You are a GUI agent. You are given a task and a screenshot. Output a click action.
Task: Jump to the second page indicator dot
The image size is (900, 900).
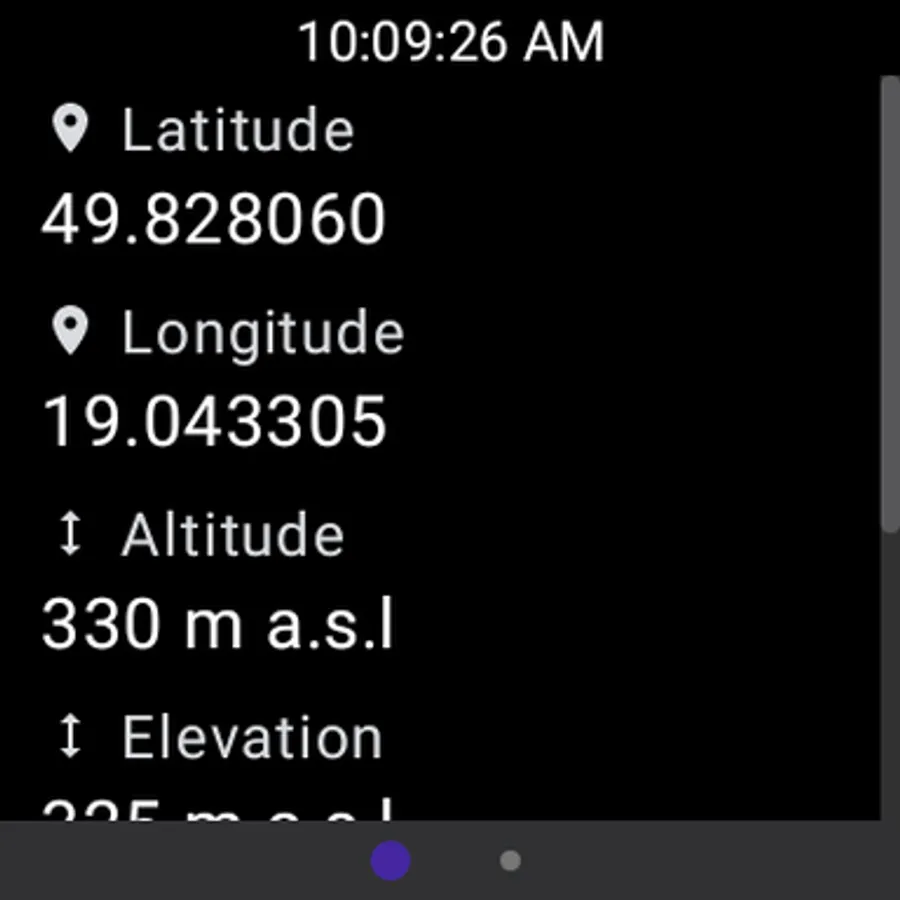click(510, 860)
